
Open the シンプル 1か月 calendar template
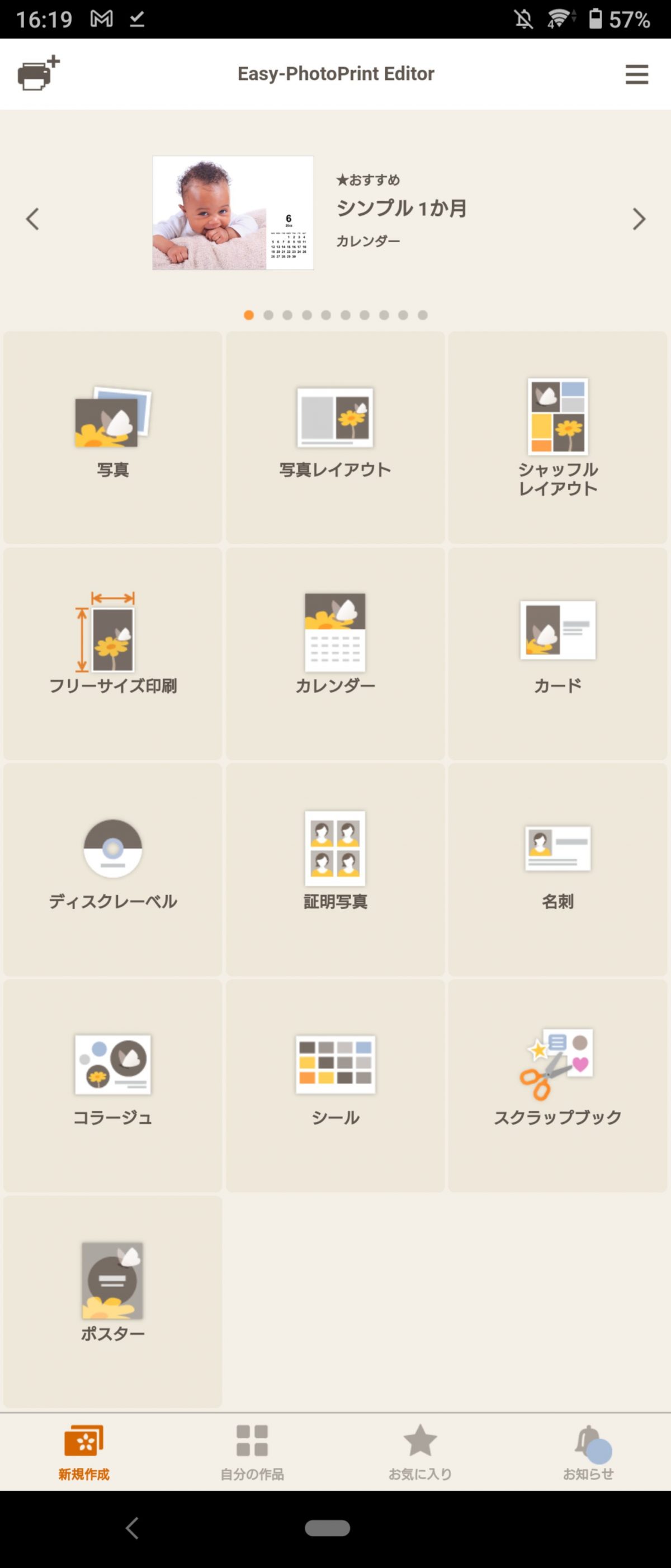[x=233, y=213]
